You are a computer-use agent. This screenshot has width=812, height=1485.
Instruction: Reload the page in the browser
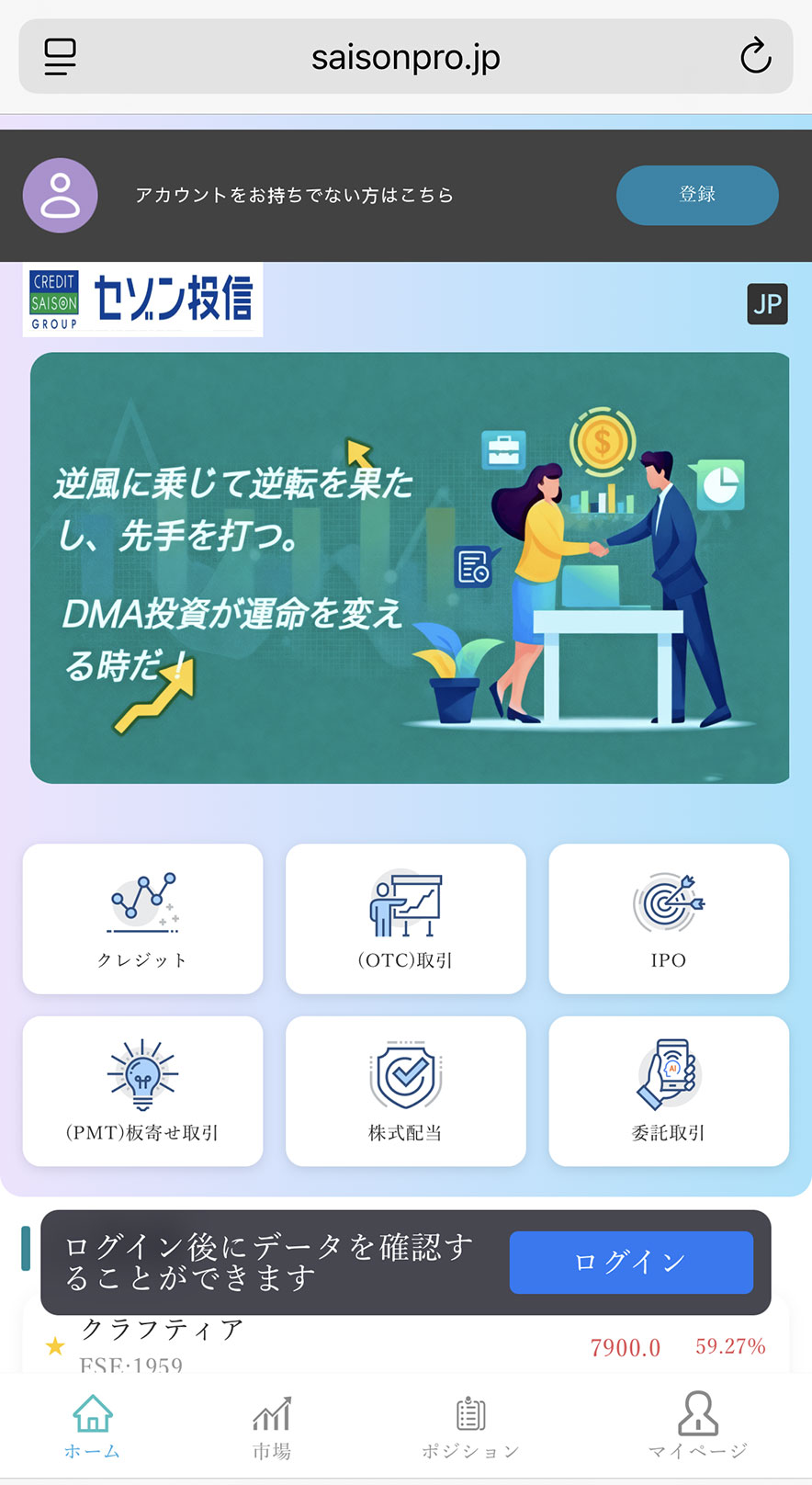[755, 56]
